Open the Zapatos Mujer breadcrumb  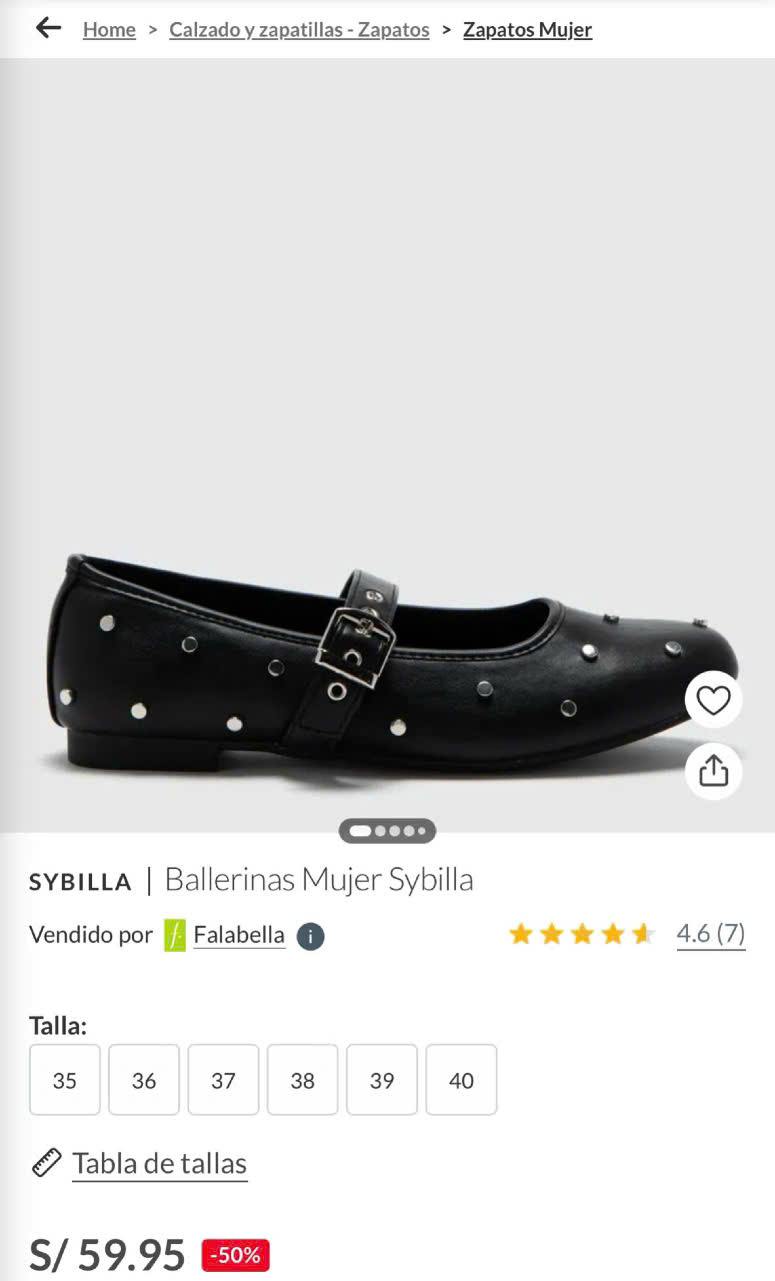coord(527,30)
